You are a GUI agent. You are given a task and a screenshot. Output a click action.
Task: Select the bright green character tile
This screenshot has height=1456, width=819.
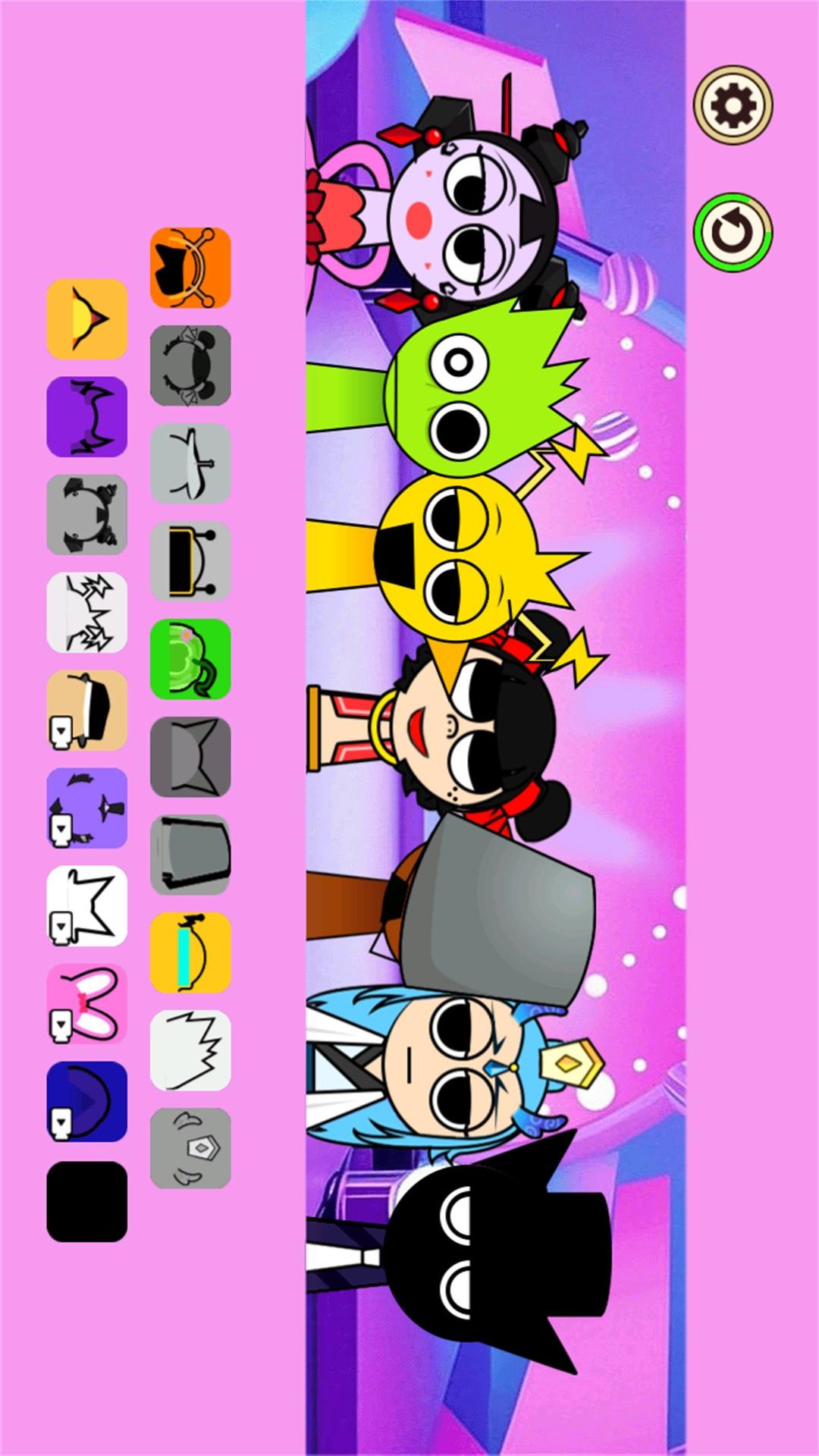tap(190, 659)
